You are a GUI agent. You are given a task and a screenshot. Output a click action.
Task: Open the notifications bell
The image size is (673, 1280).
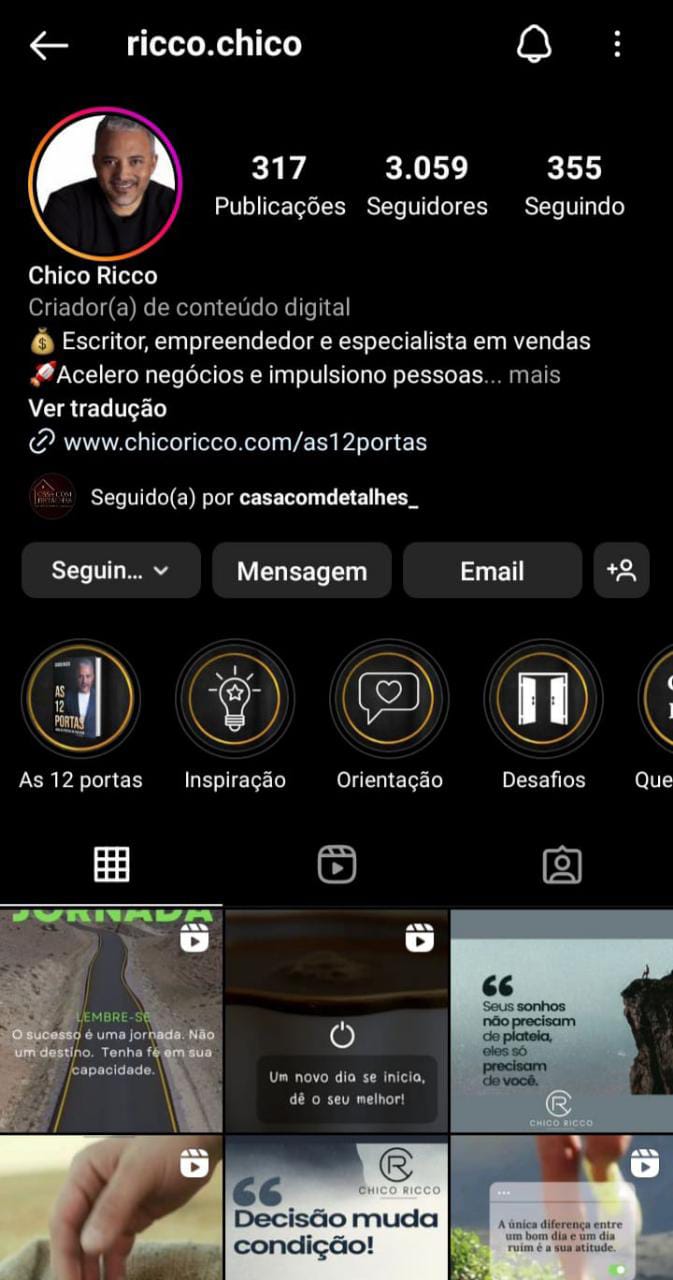[534, 44]
